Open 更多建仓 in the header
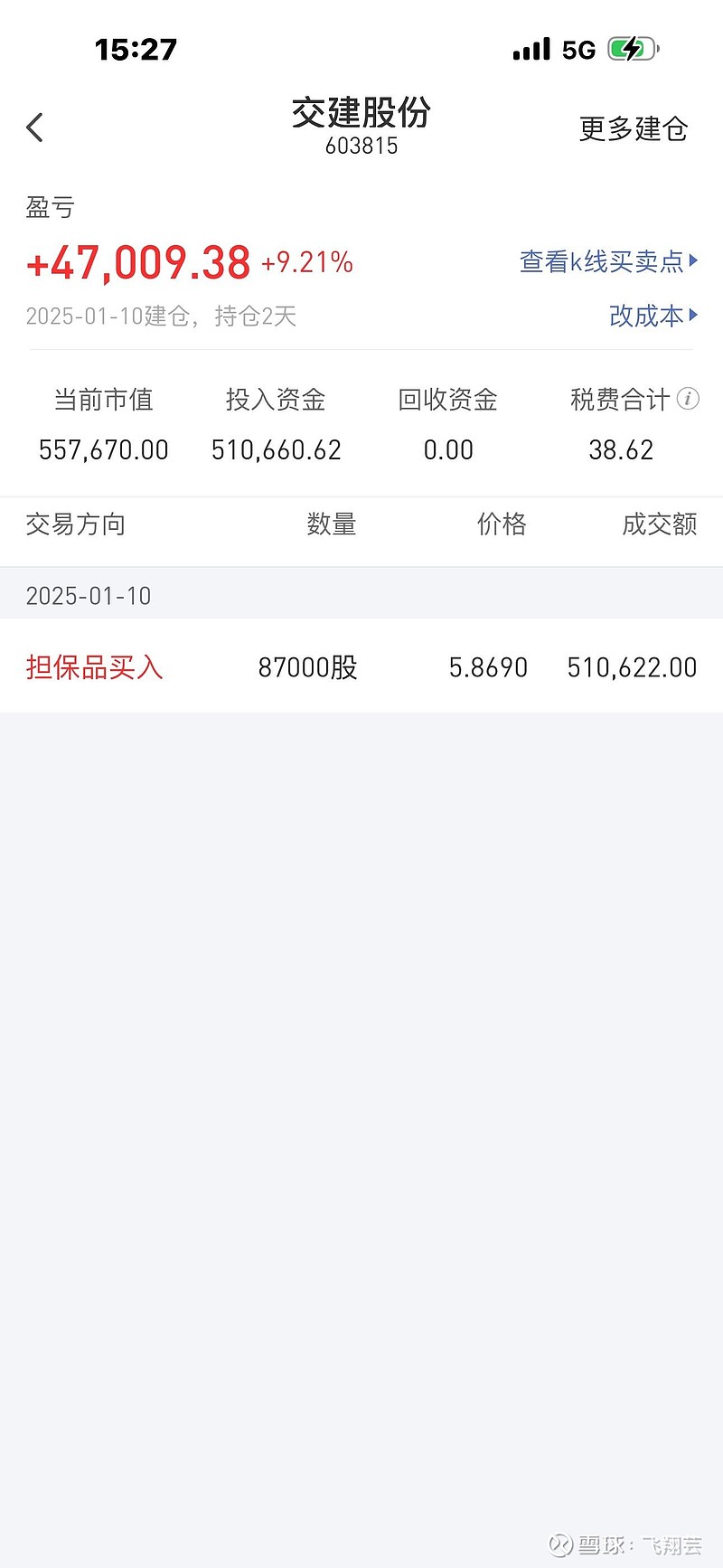723x1568 pixels. click(633, 128)
